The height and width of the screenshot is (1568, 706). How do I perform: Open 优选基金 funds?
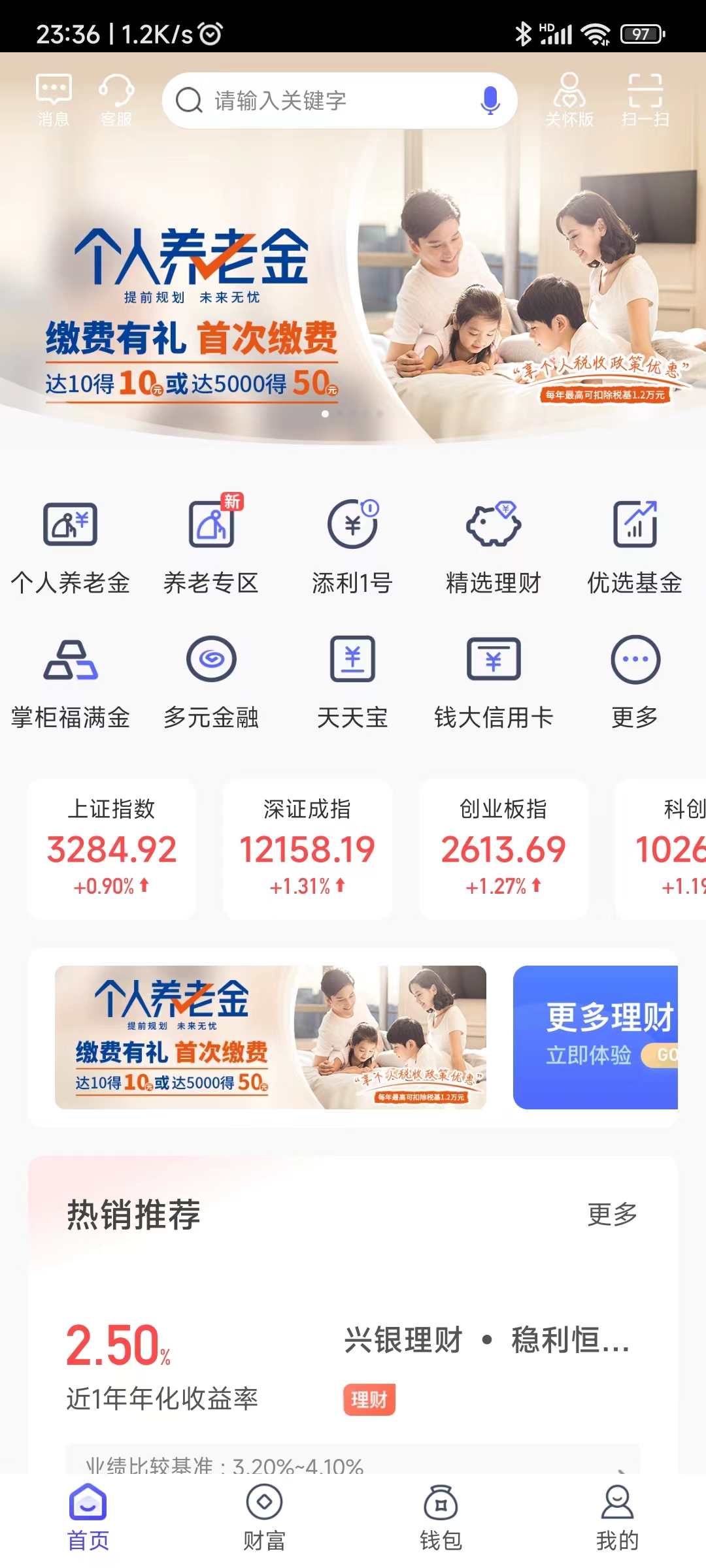pyautogui.click(x=635, y=546)
